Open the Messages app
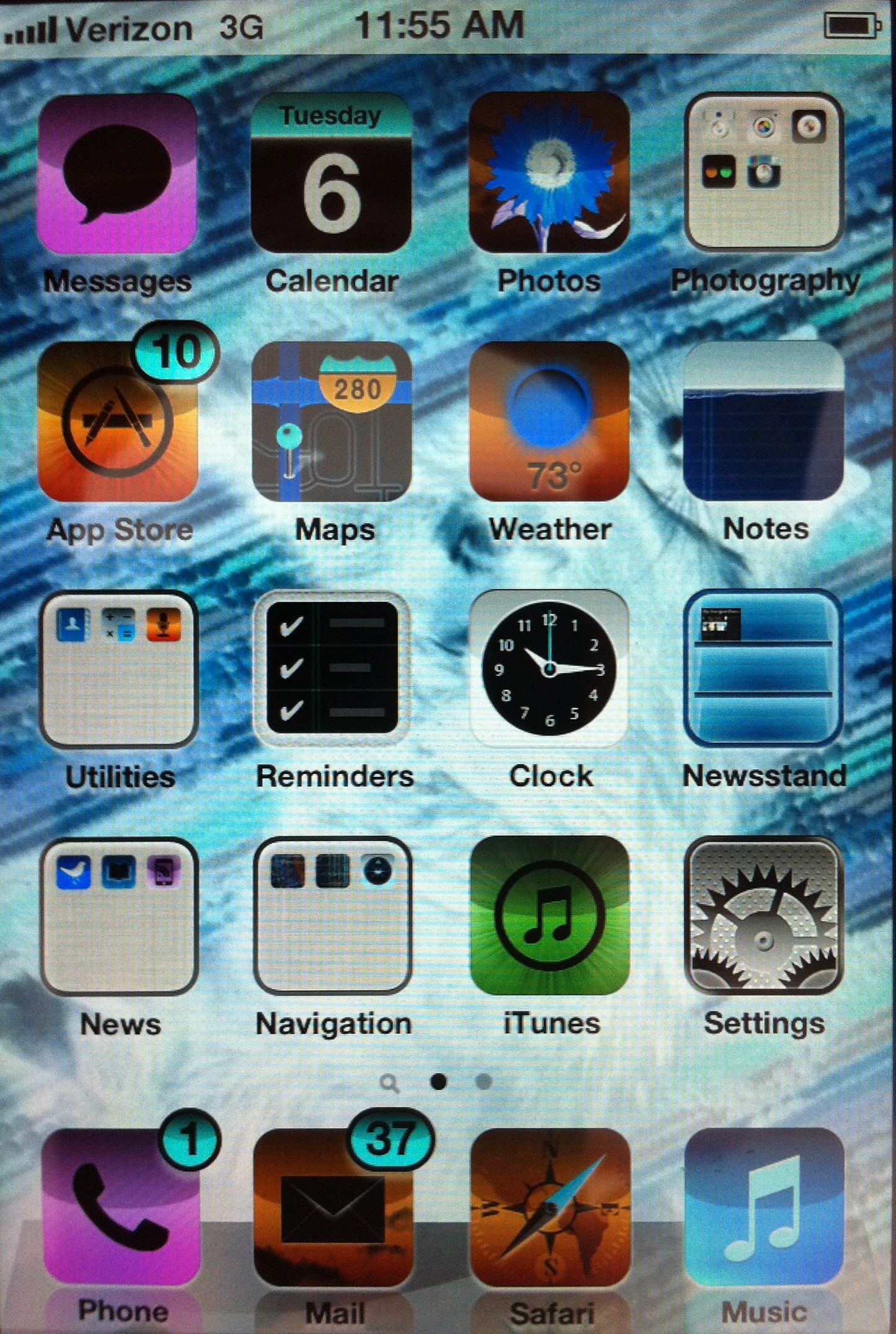 tap(118, 173)
